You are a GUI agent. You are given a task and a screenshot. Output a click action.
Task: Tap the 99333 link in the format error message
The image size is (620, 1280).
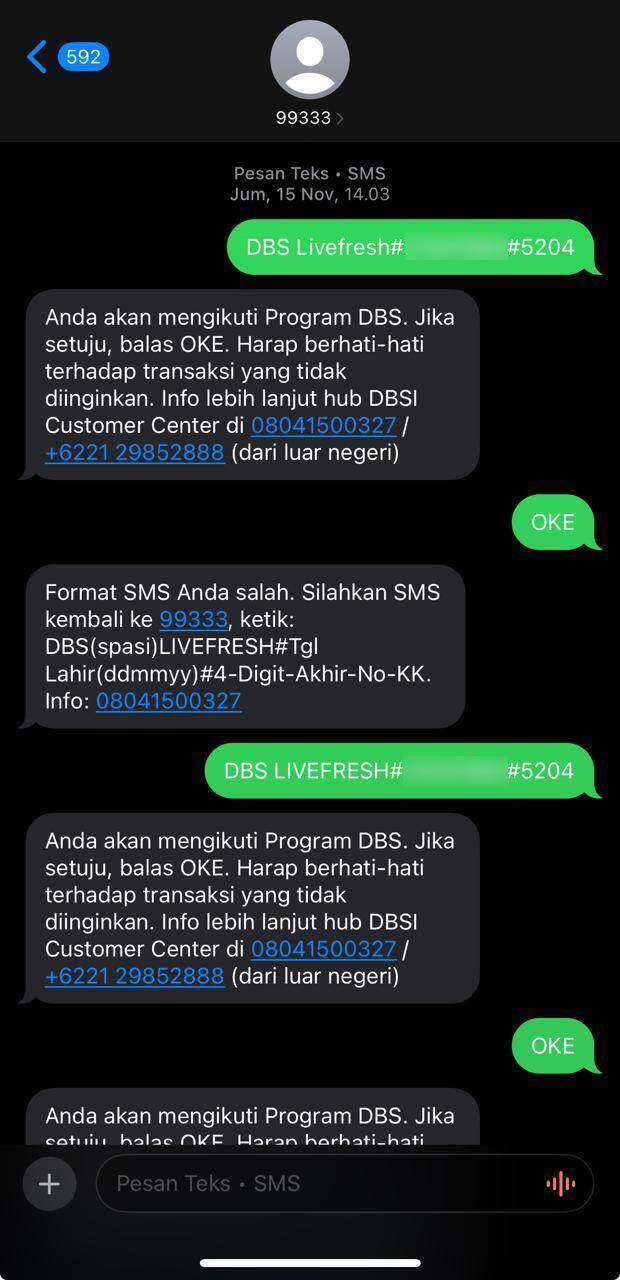pos(193,619)
